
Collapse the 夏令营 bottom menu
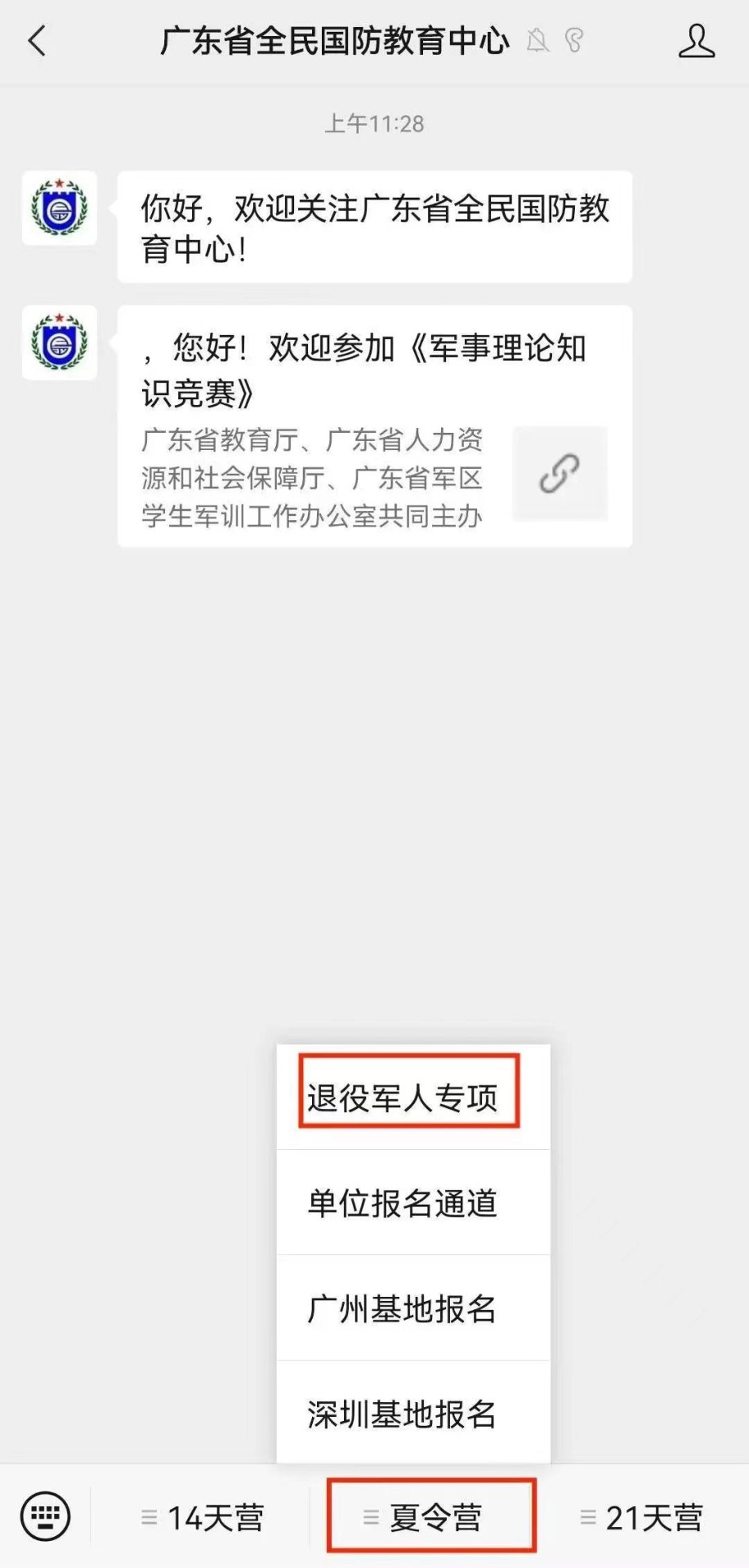[x=430, y=1518]
